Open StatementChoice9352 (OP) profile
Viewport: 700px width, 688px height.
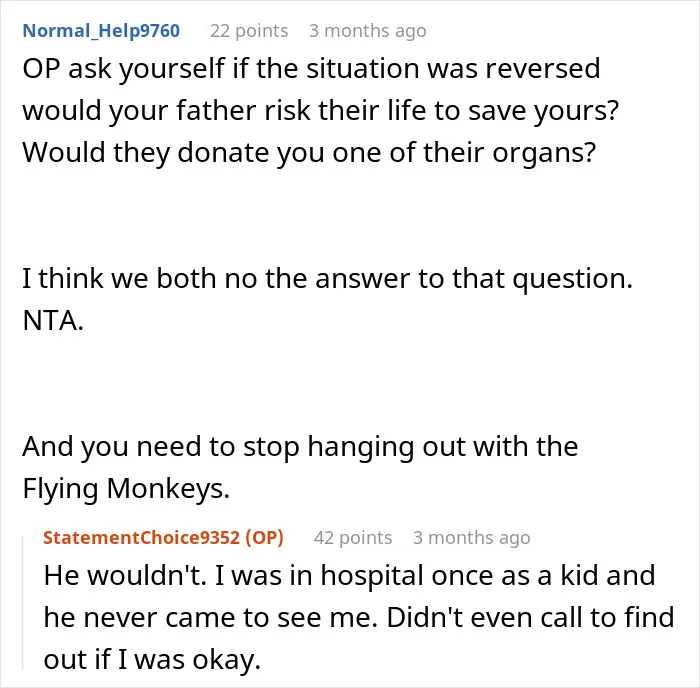(163, 538)
